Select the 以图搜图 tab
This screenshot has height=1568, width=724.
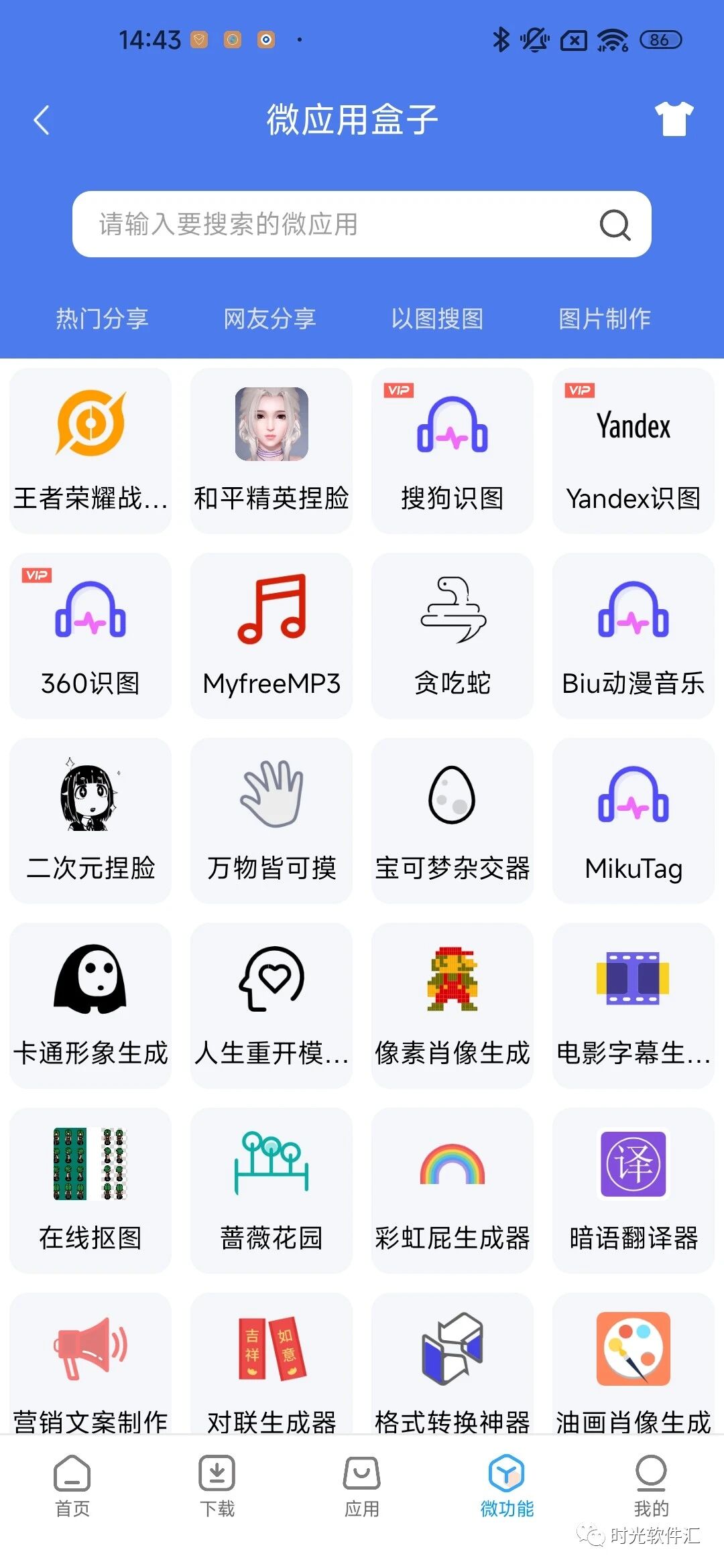pyautogui.click(x=437, y=318)
